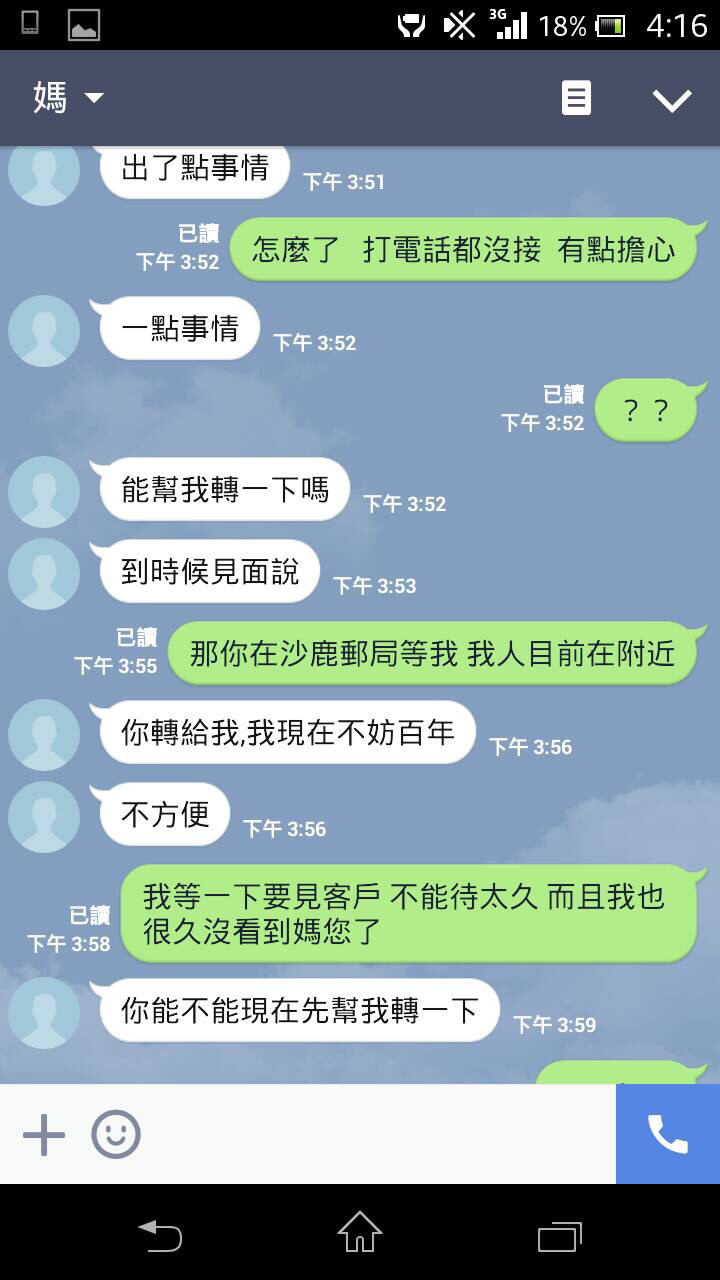Start a voice call with 媽
Viewport: 720px width, 1280px height.
[667, 1134]
